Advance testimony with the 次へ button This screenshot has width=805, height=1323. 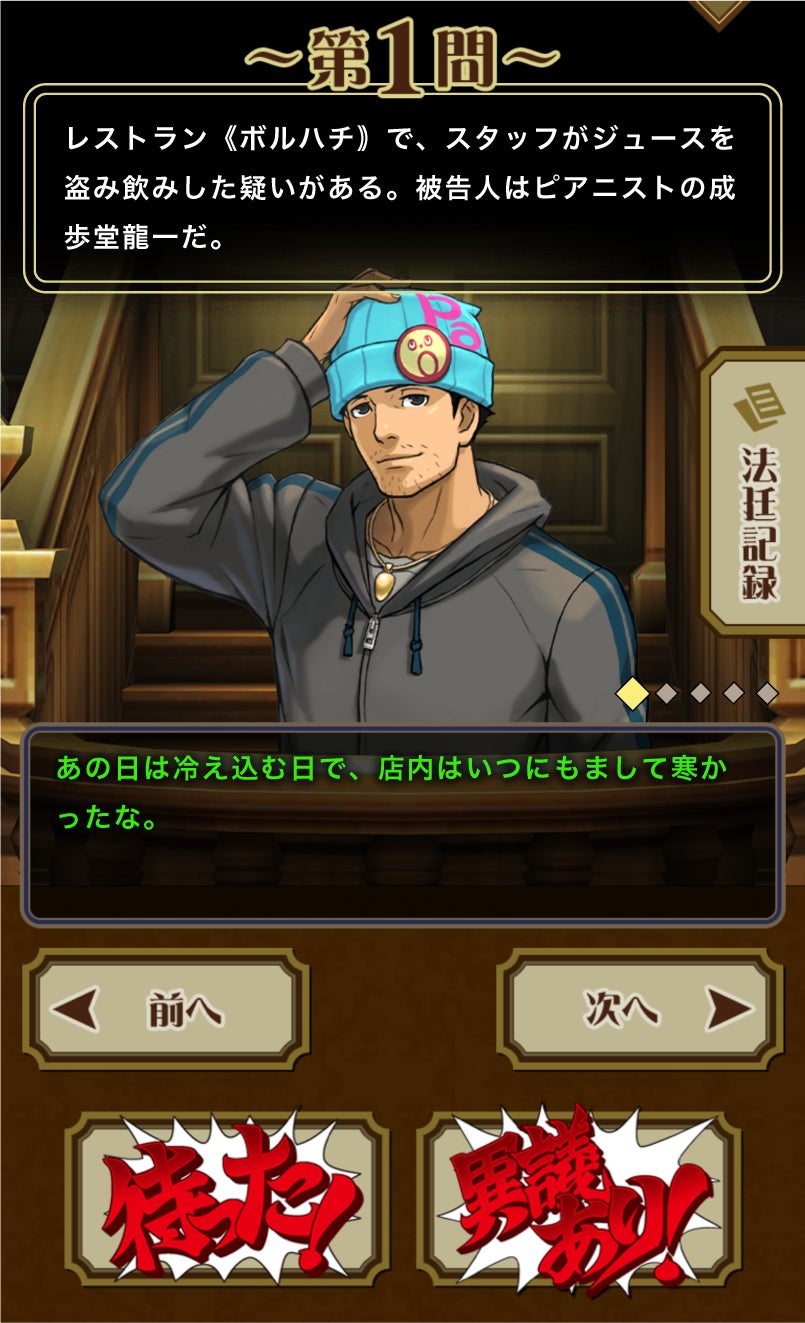click(x=640, y=1010)
